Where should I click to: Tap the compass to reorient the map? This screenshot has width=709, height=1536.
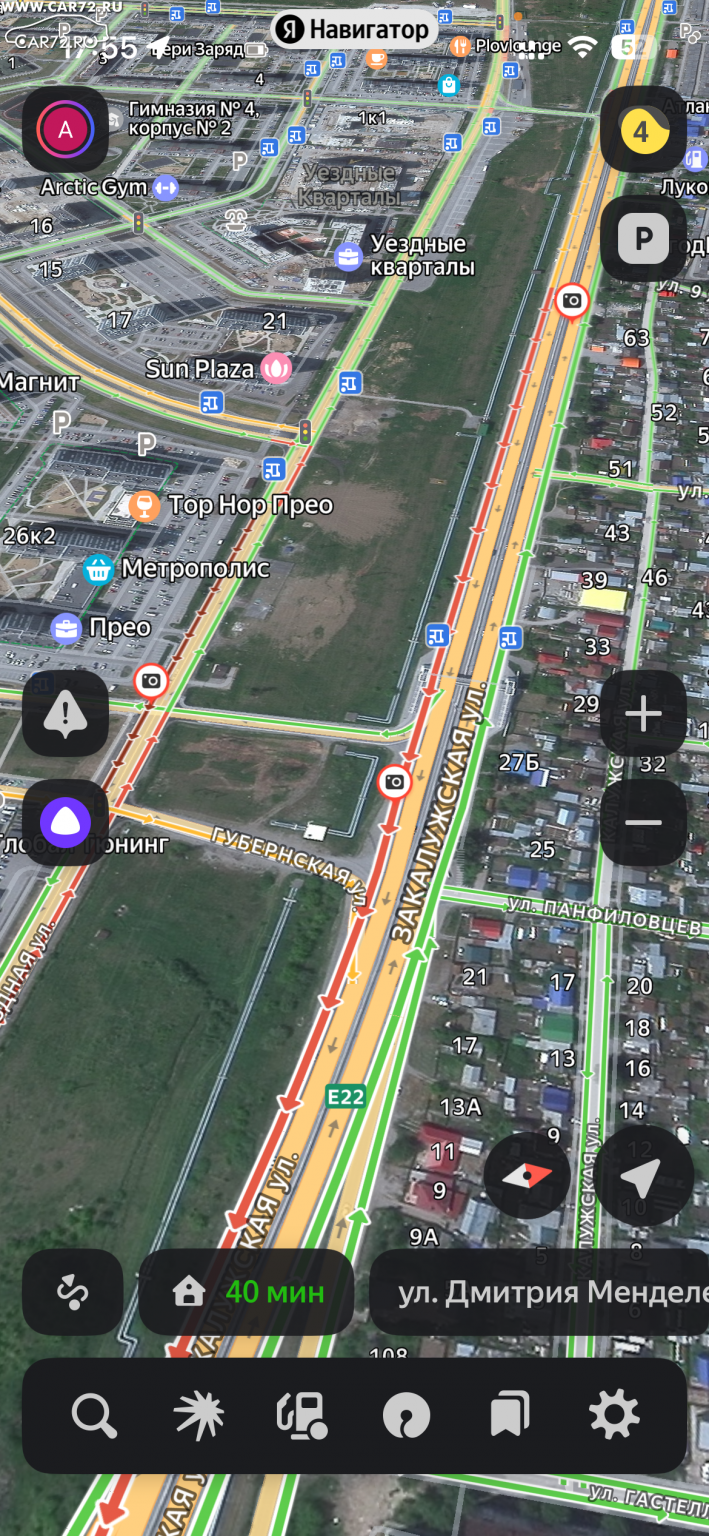[x=527, y=1176]
